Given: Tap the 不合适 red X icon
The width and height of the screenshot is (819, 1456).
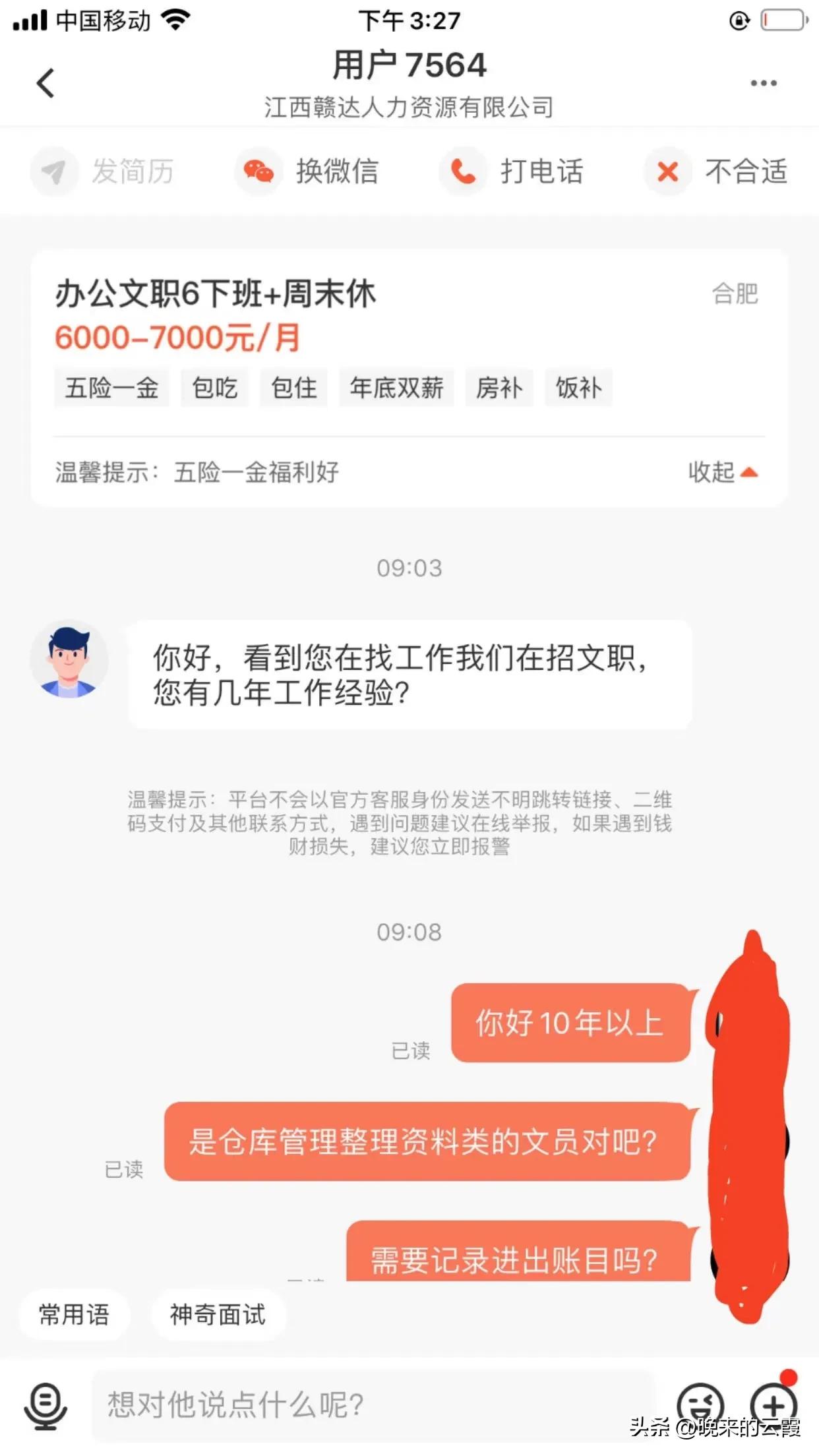Looking at the screenshot, I should point(666,171).
